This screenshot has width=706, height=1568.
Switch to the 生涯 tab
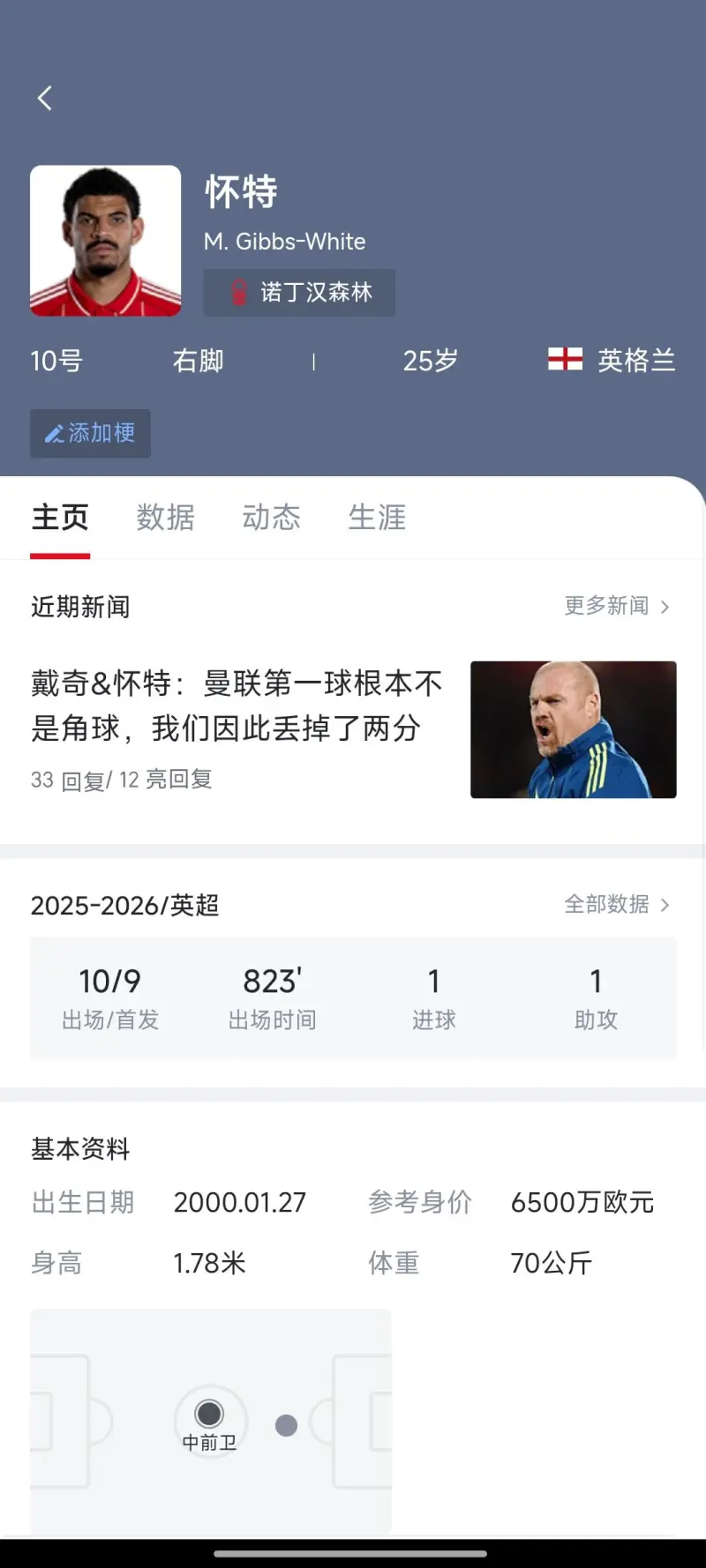click(377, 518)
